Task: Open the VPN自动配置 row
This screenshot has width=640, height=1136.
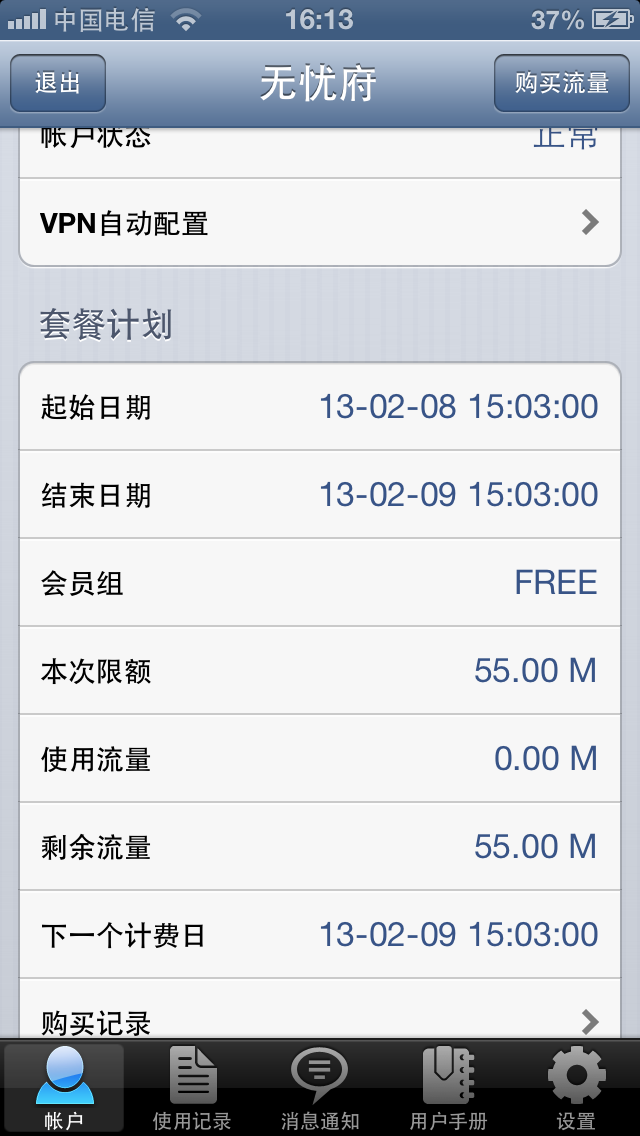Action: coord(320,222)
